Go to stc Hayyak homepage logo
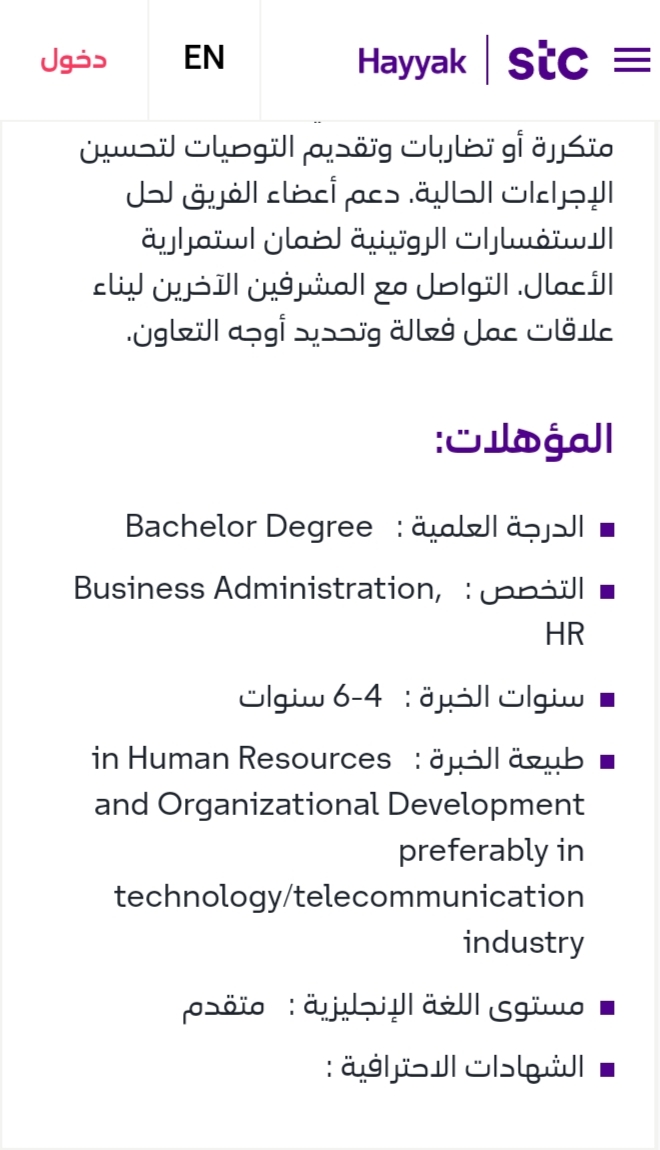660x1150 pixels. click(x=473, y=60)
